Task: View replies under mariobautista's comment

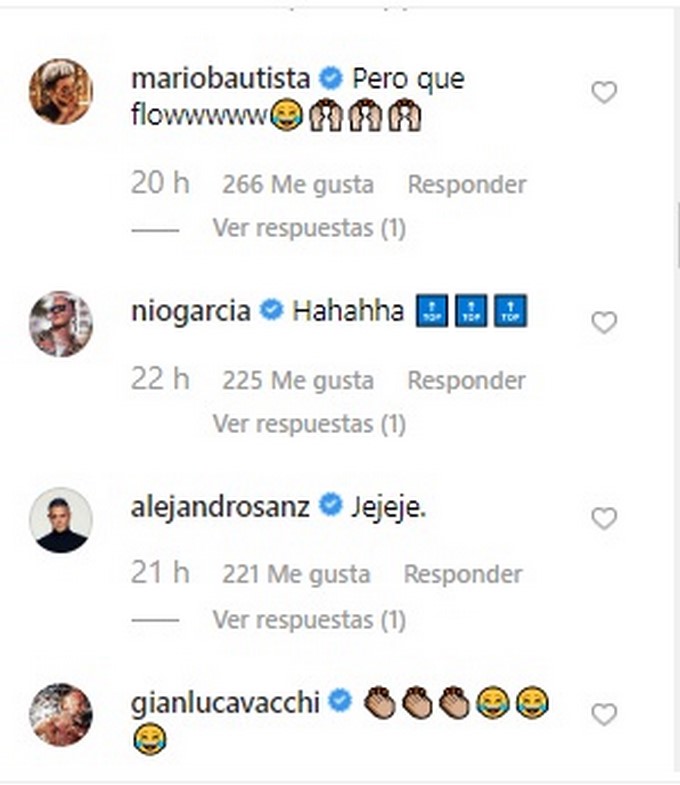Action: coord(309,228)
